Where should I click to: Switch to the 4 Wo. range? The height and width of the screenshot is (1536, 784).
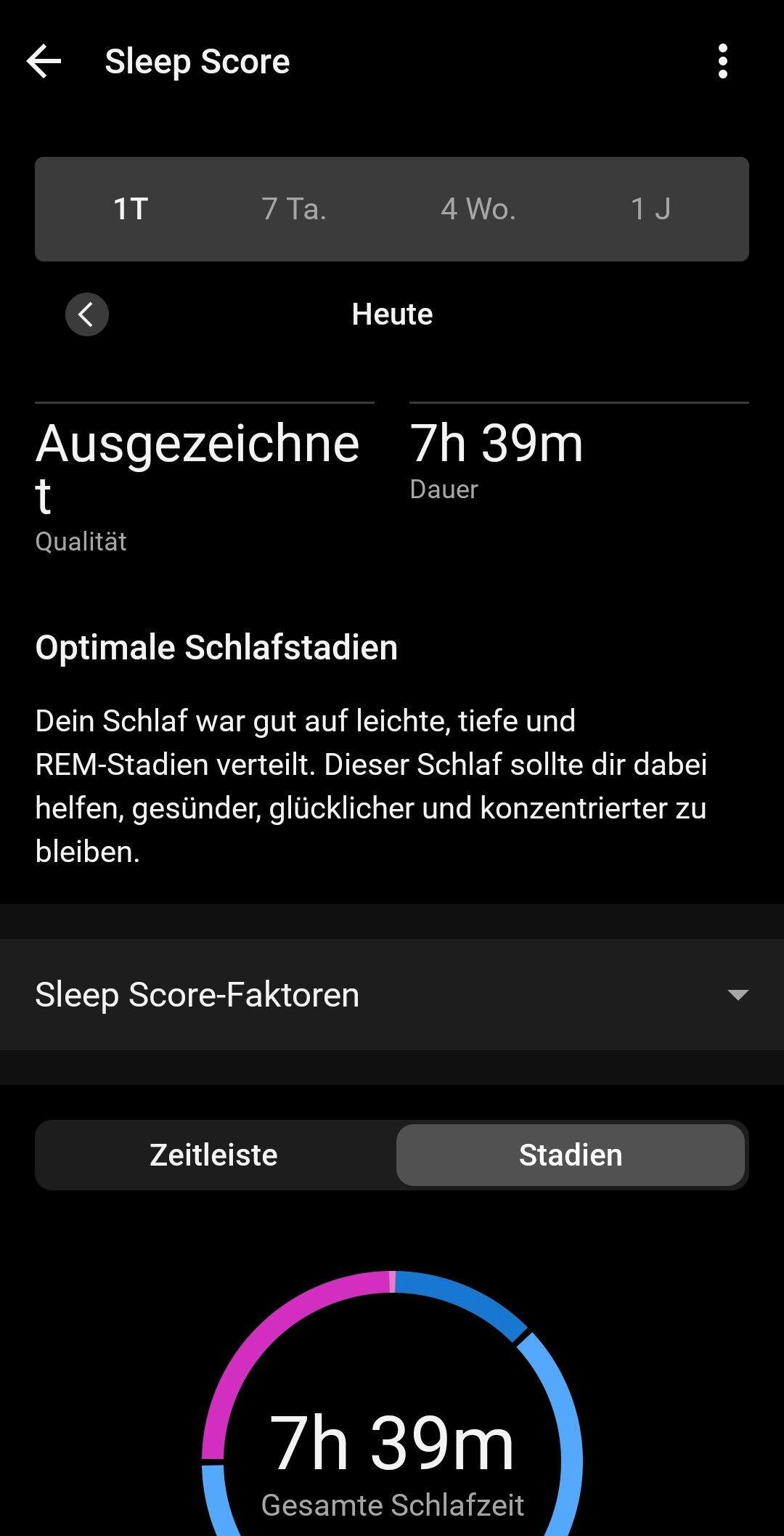point(478,209)
